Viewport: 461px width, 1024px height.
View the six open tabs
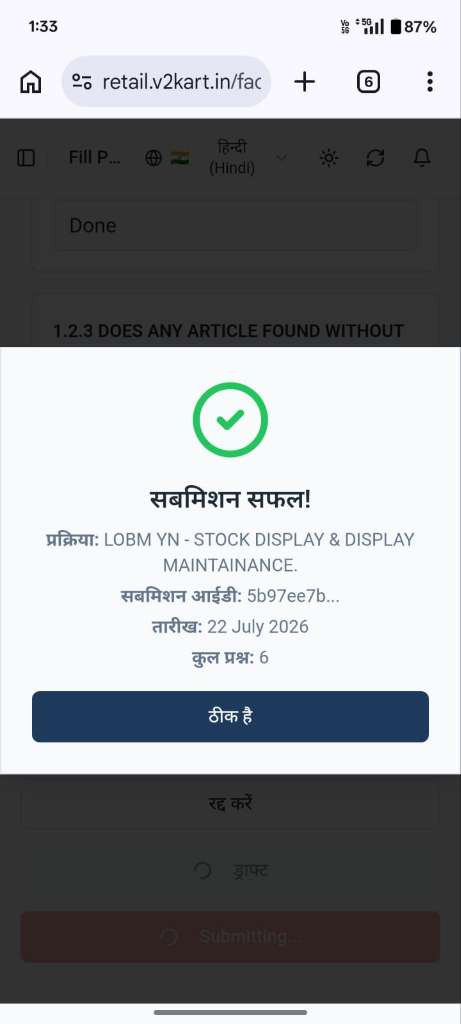[x=368, y=82]
